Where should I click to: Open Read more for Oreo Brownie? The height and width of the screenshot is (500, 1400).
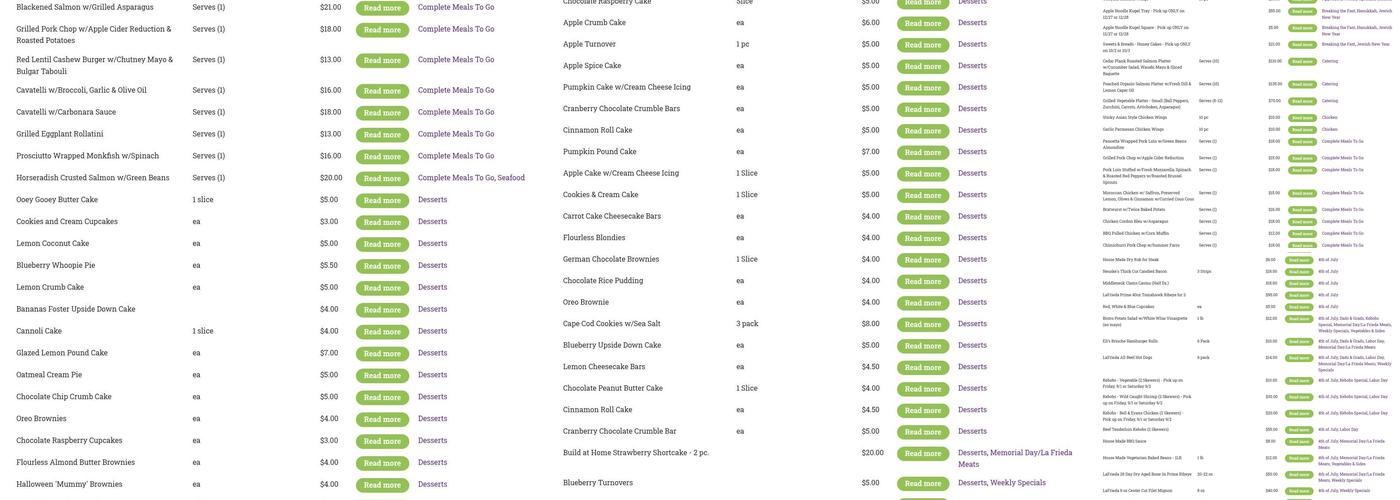tap(922, 303)
